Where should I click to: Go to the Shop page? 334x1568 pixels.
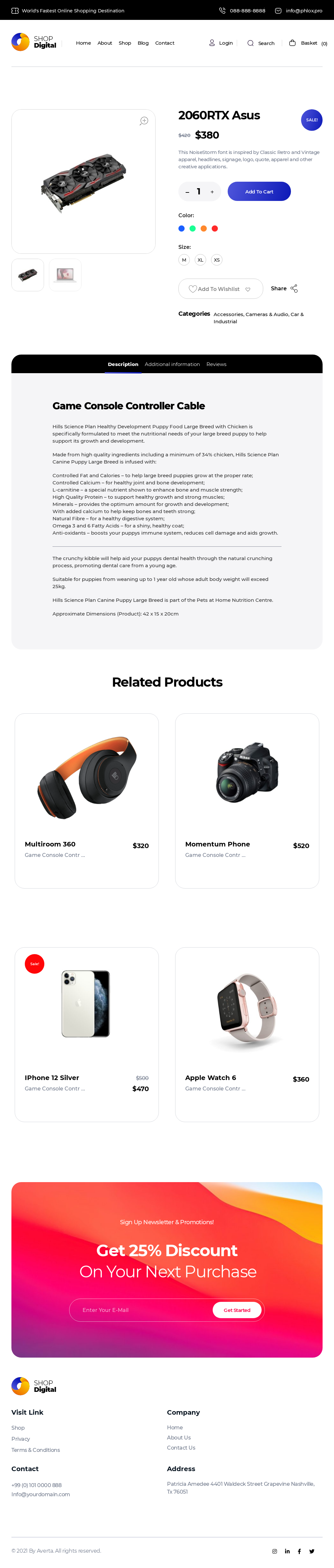point(125,43)
